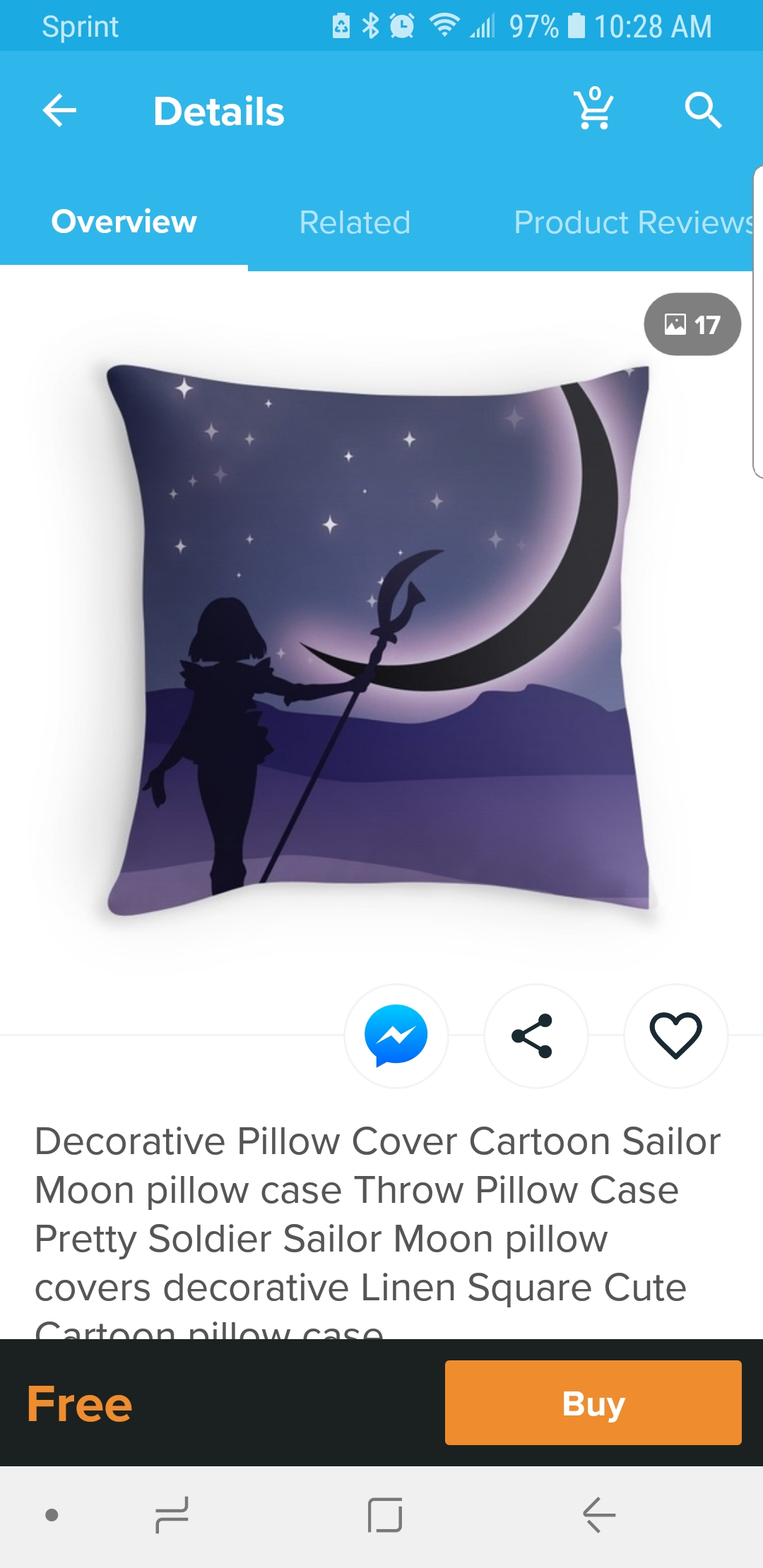Add the pillow cover to wishlist
Screen dimensions: 763x1568
point(675,1035)
